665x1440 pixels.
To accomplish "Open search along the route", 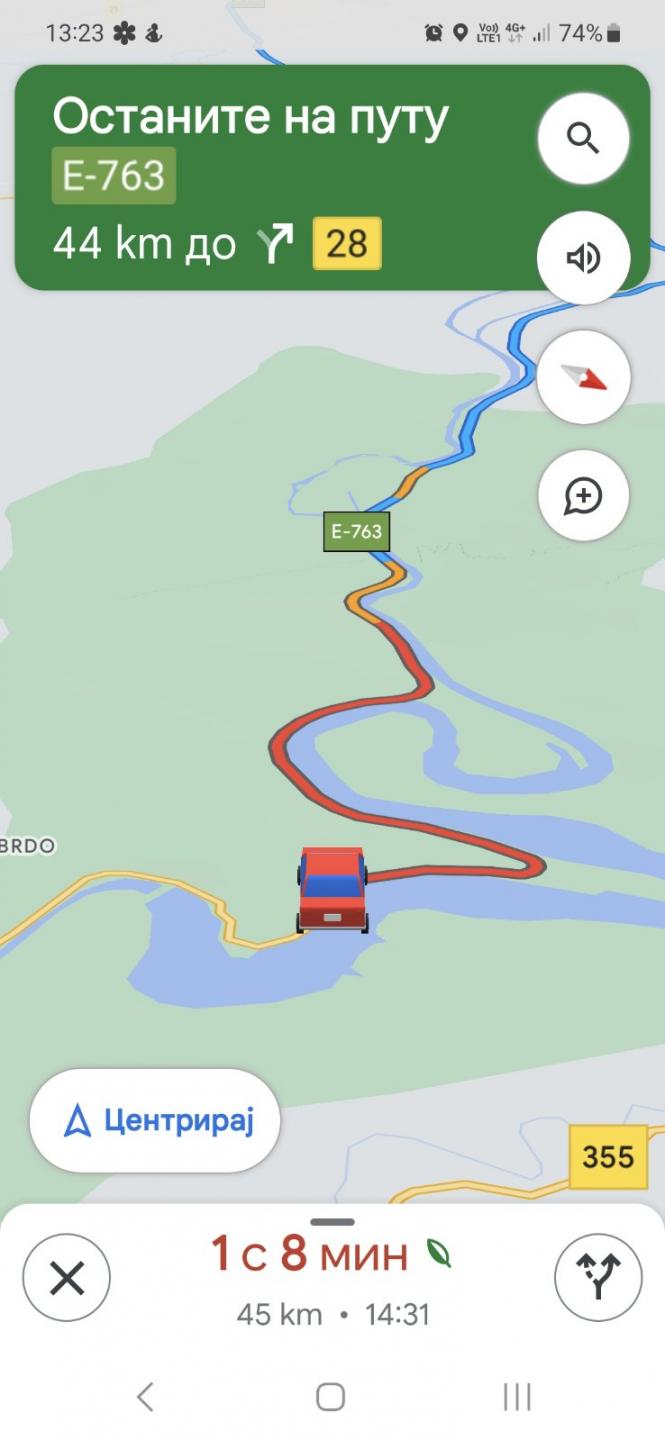I will 583,138.
